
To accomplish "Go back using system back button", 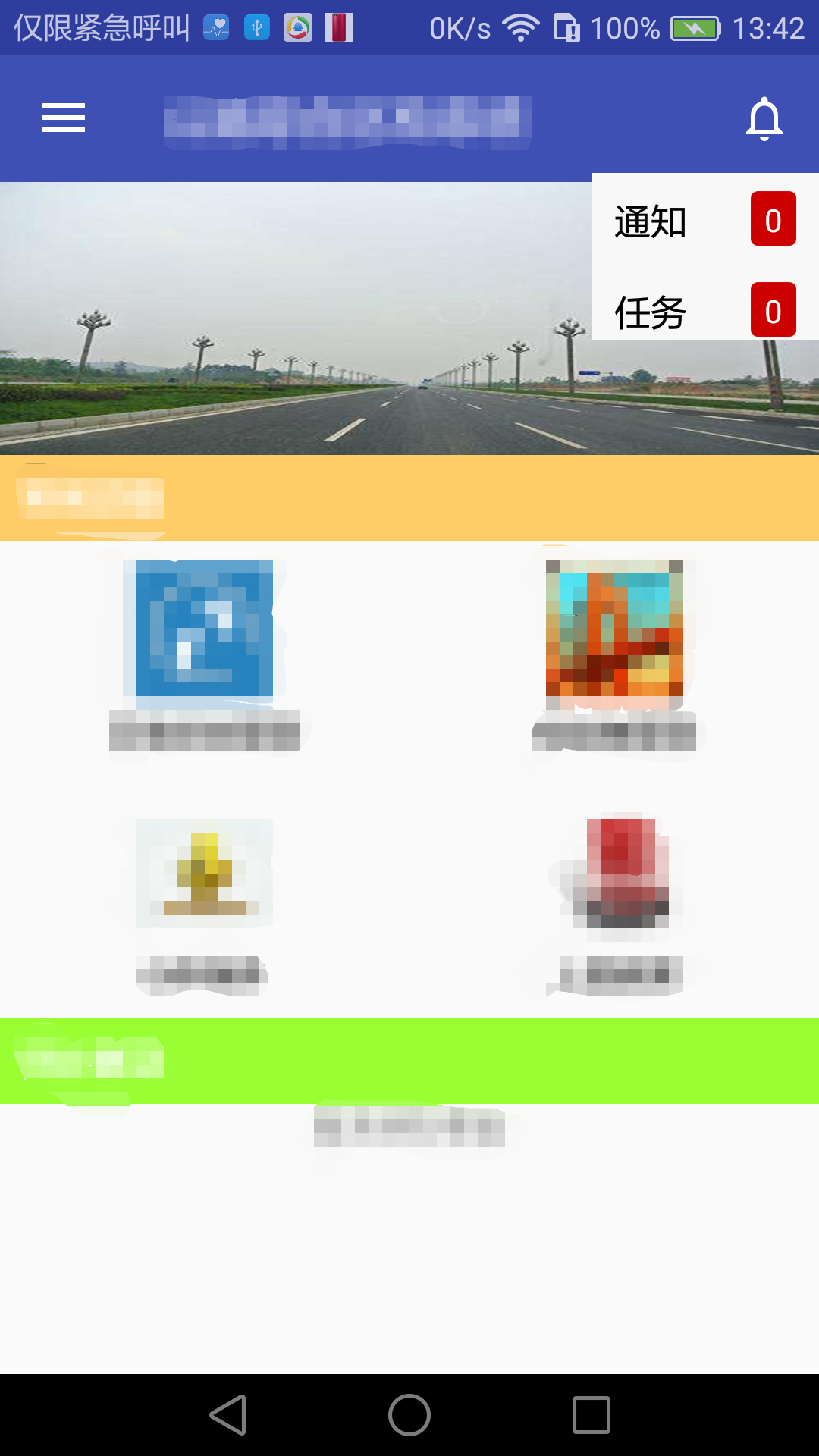I will click(x=227, y=1415).
